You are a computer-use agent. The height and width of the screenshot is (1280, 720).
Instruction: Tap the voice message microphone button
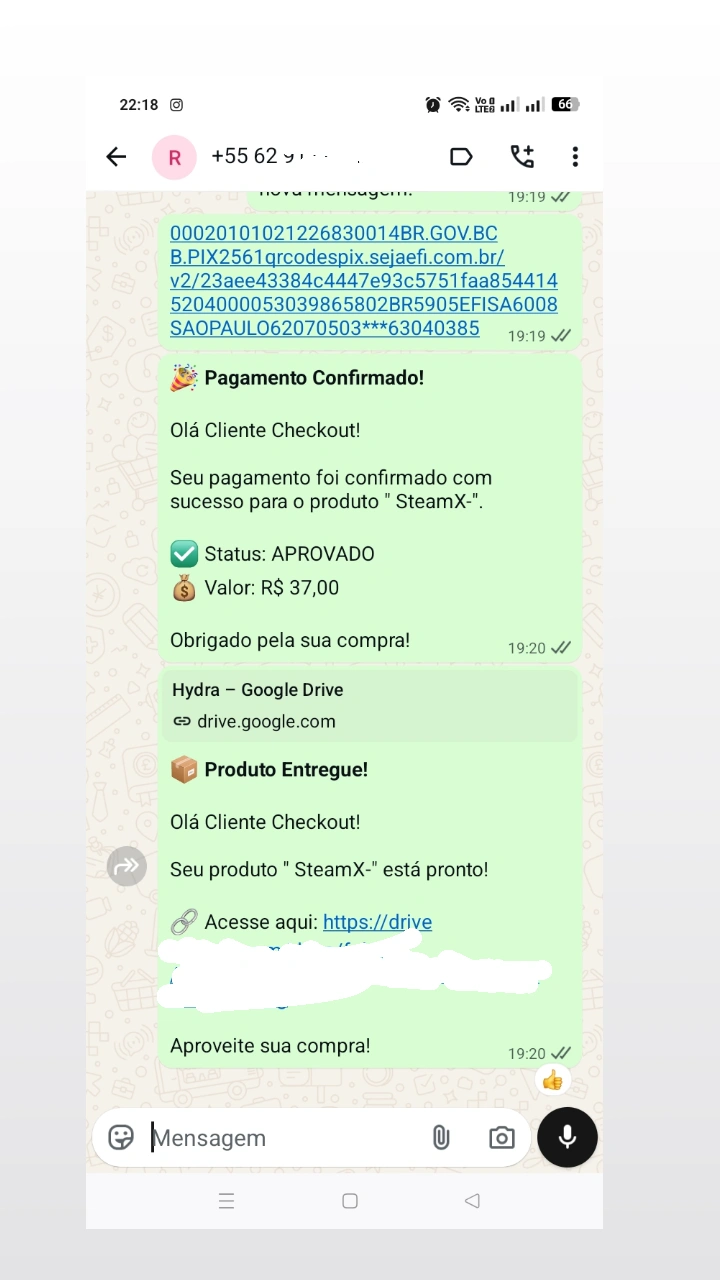pyautogui.click(x=567, y=1137)
